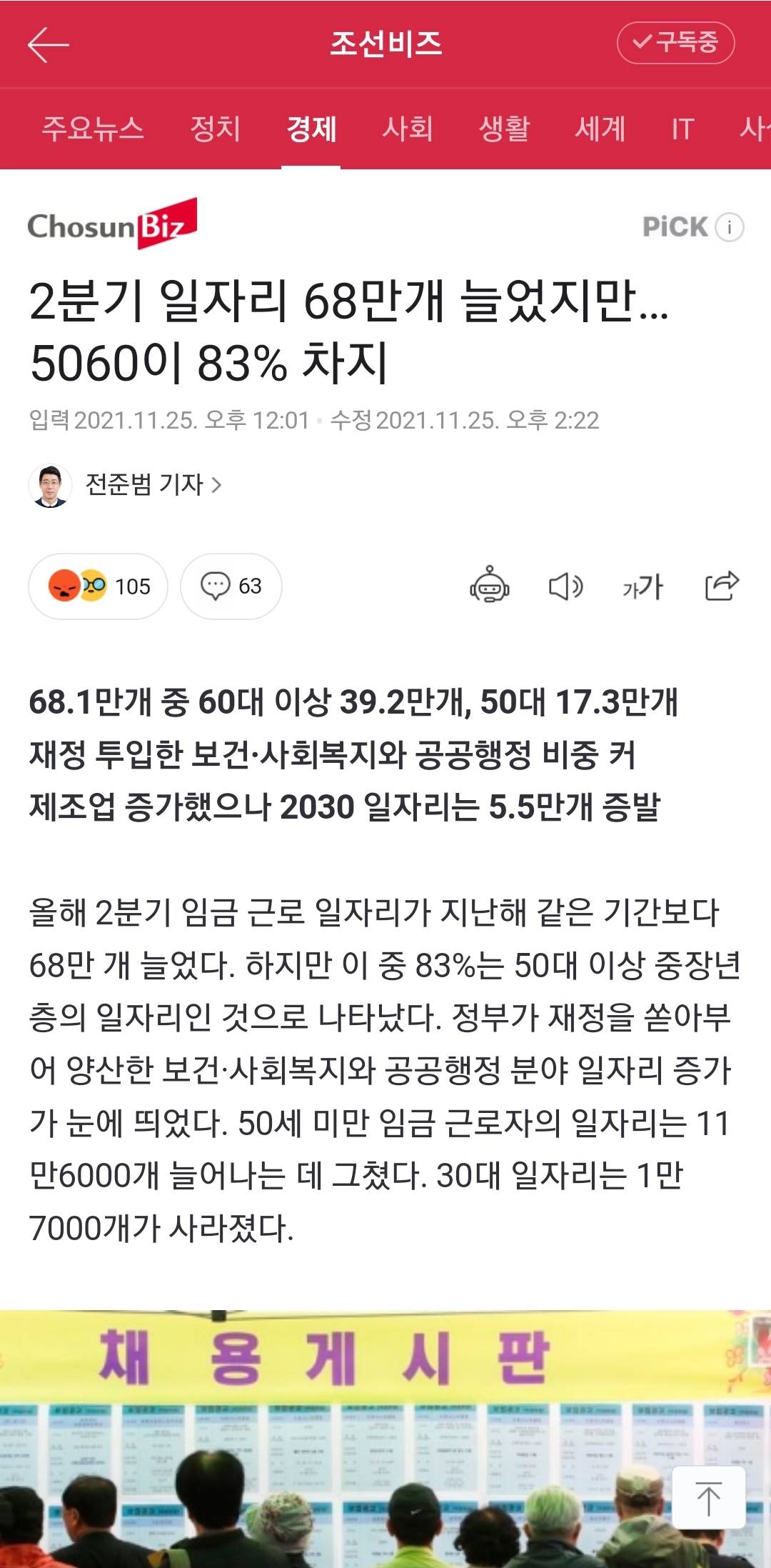Select the 경제 tab
The image size is (771, 1568).
pos(311,129)
